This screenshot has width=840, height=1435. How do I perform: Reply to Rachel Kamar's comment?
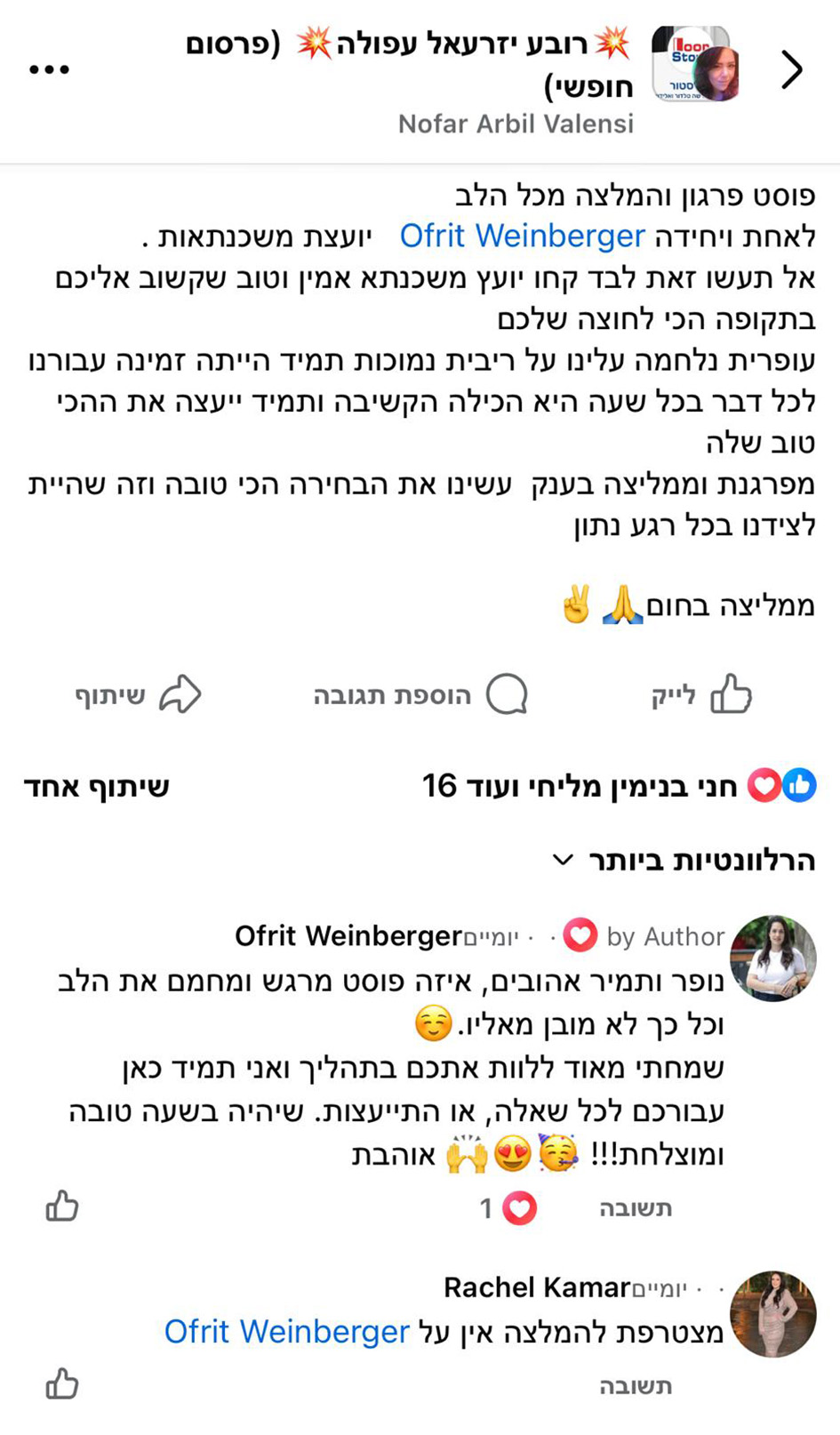tap(635, 1386)
